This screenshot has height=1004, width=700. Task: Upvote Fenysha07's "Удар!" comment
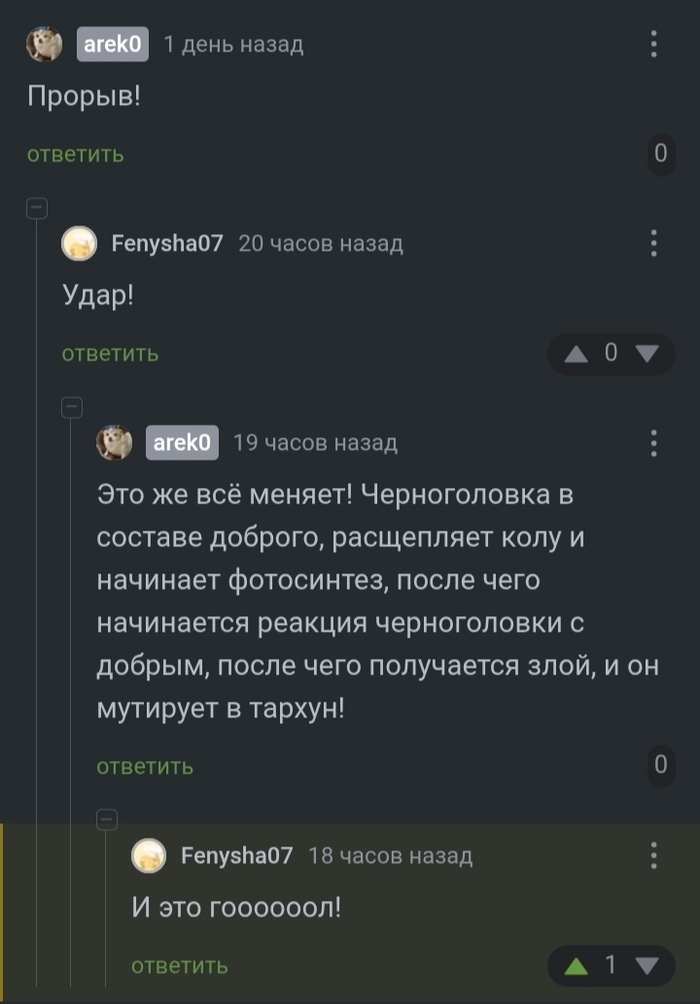pyautogui.click(x=577, y=353)
